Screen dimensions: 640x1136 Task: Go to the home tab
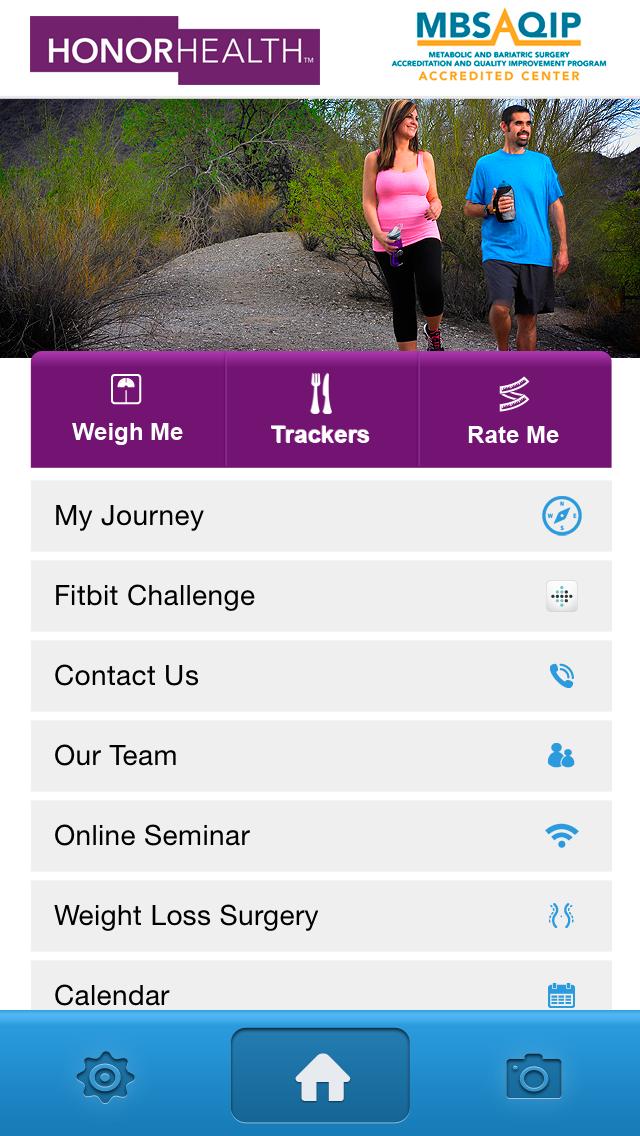click(x=320, y=1076)
